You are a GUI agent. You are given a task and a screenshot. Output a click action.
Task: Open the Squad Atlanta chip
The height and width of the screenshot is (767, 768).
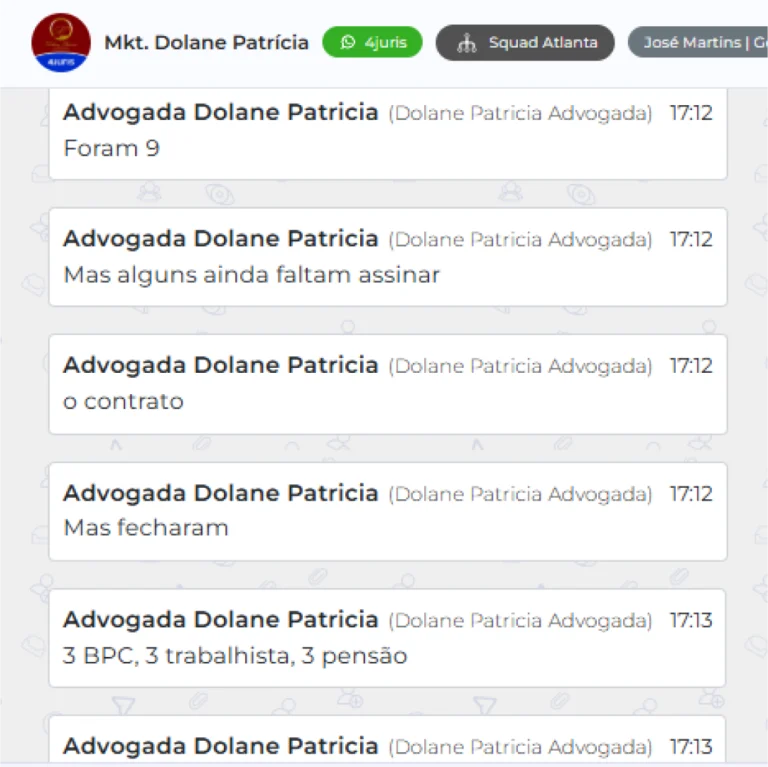coord(525,43)
